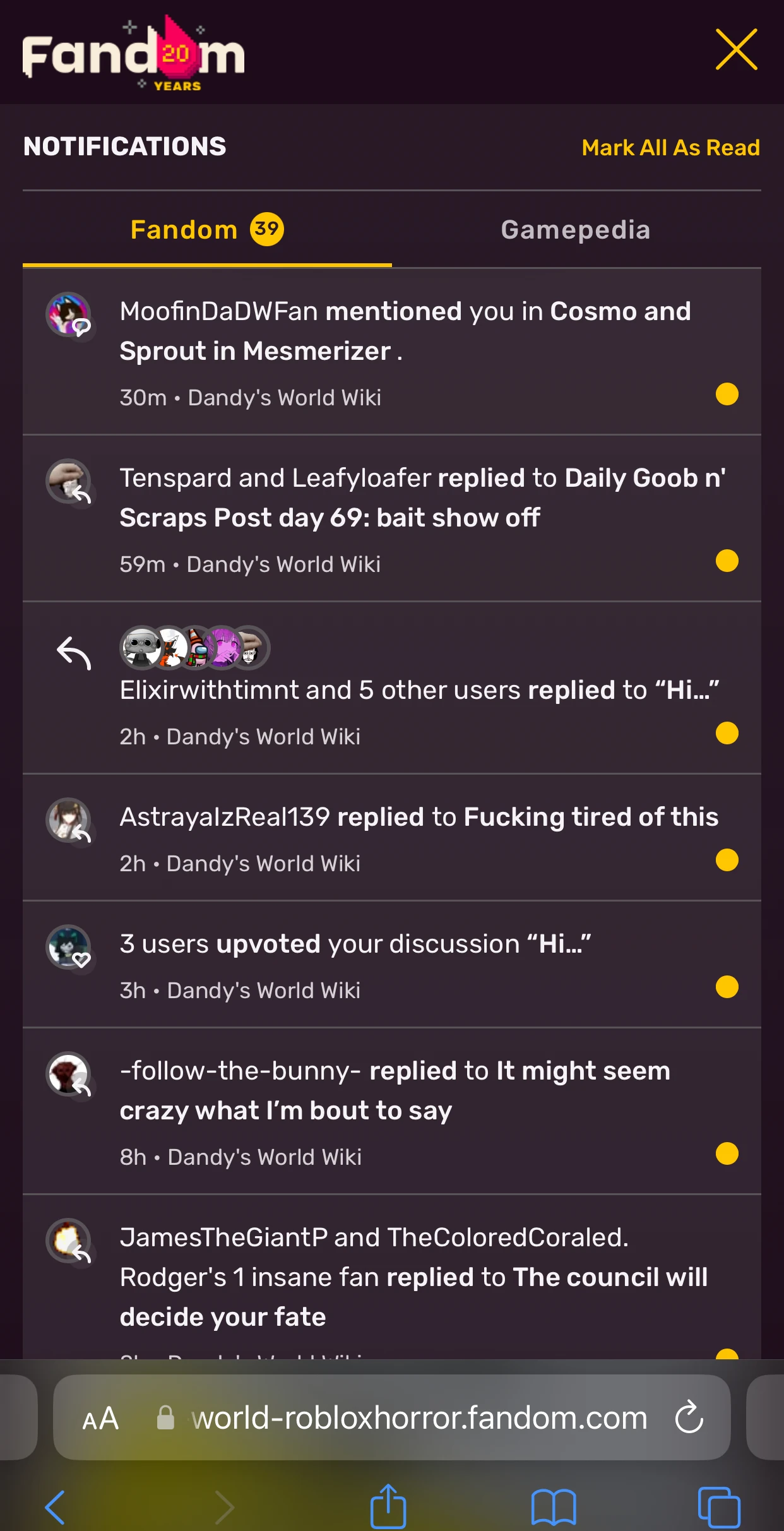The height and width of the screenshot is (1531, 784).
Task: Reload the page
Action: [689, 1418]
